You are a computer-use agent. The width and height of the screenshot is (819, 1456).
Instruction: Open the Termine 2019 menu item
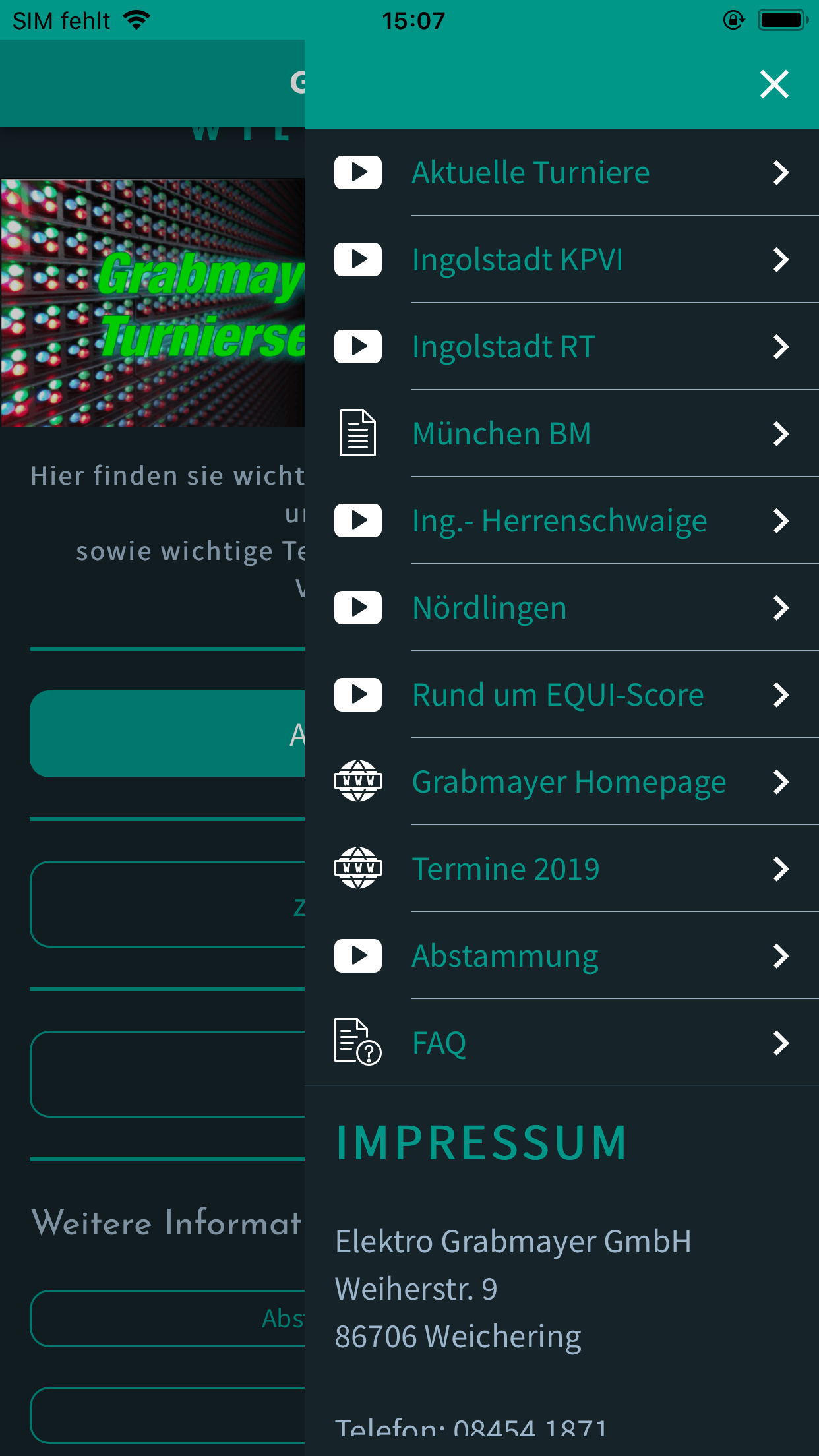click(x=506, y=868)
